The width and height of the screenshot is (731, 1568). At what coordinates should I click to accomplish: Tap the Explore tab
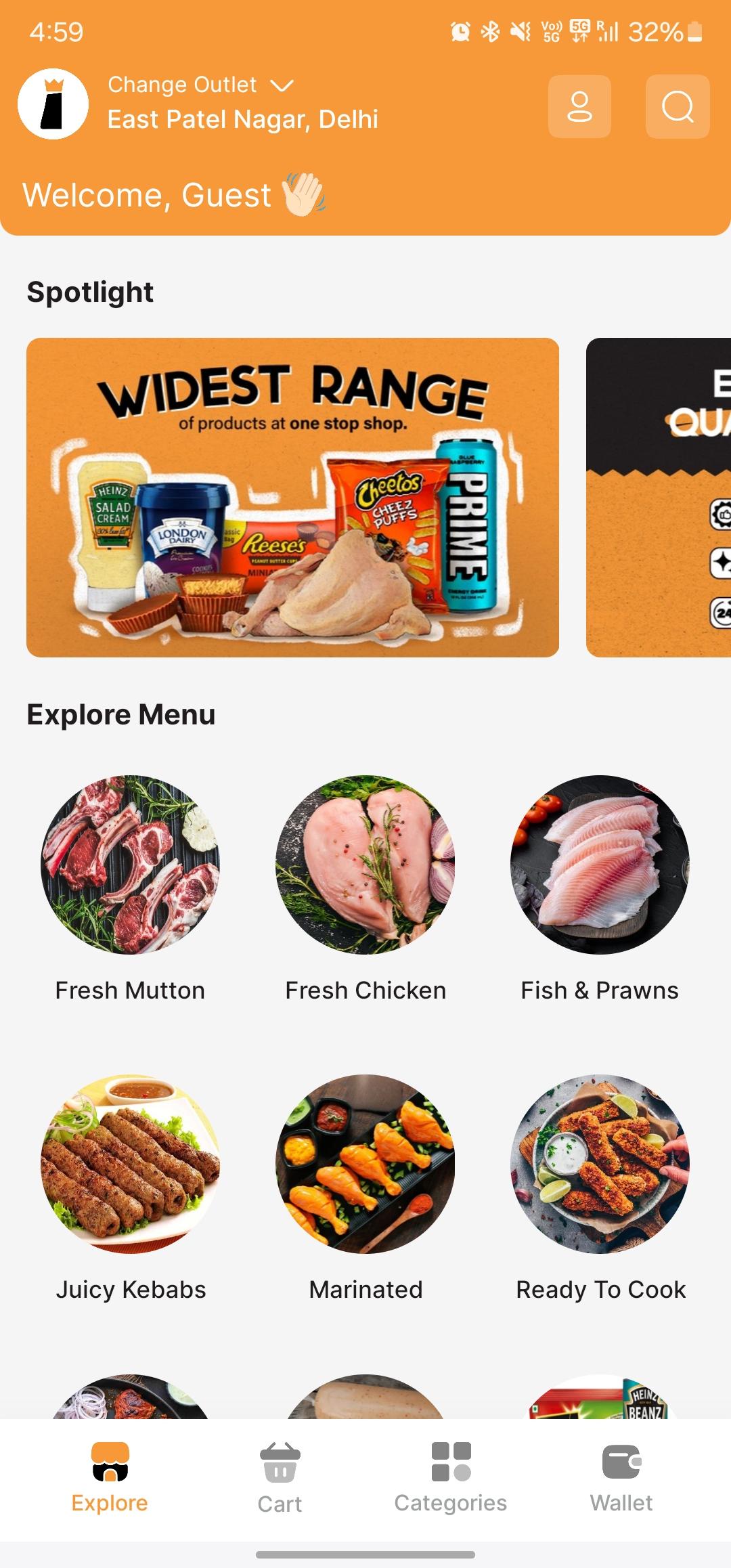tap(110, 1479)
